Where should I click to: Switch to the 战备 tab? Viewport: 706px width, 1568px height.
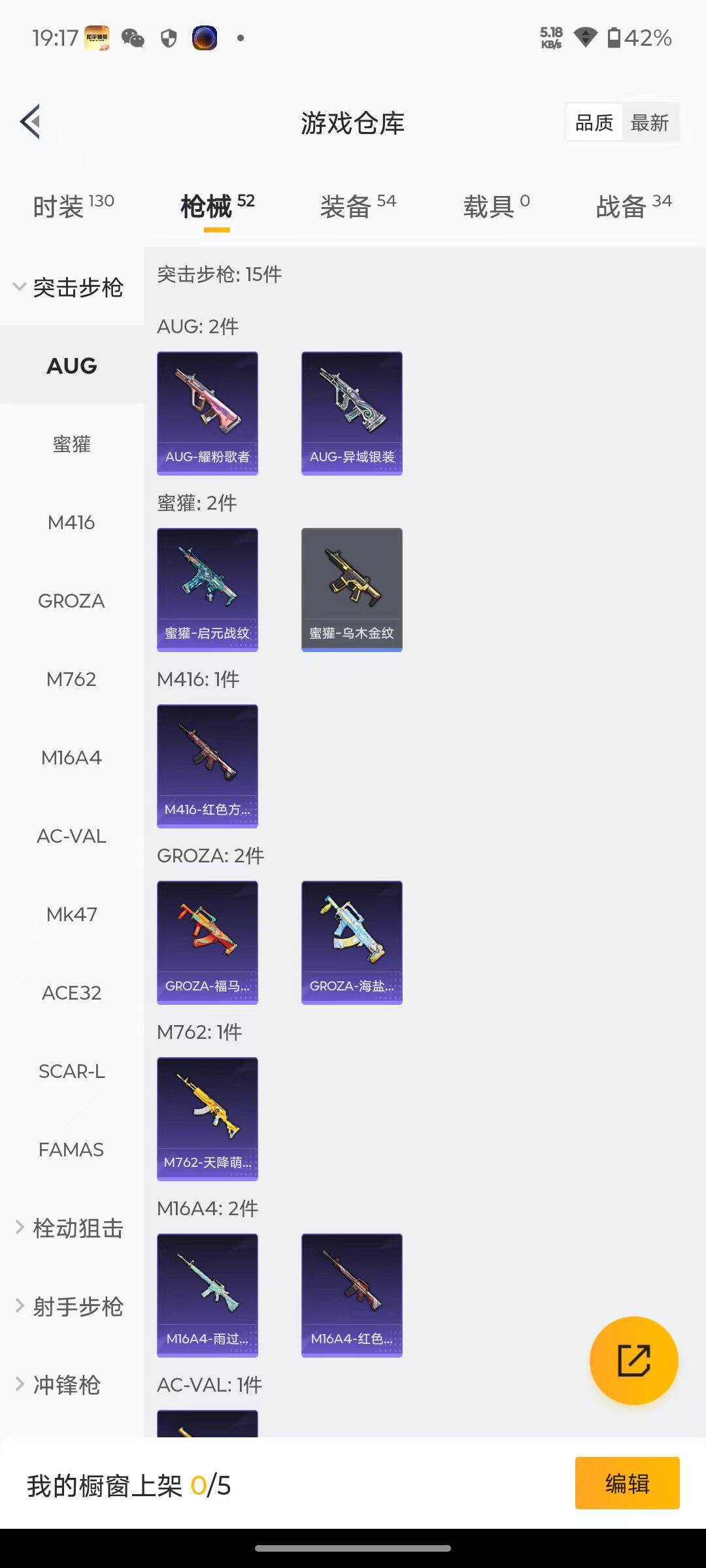[x=633, y=206]
